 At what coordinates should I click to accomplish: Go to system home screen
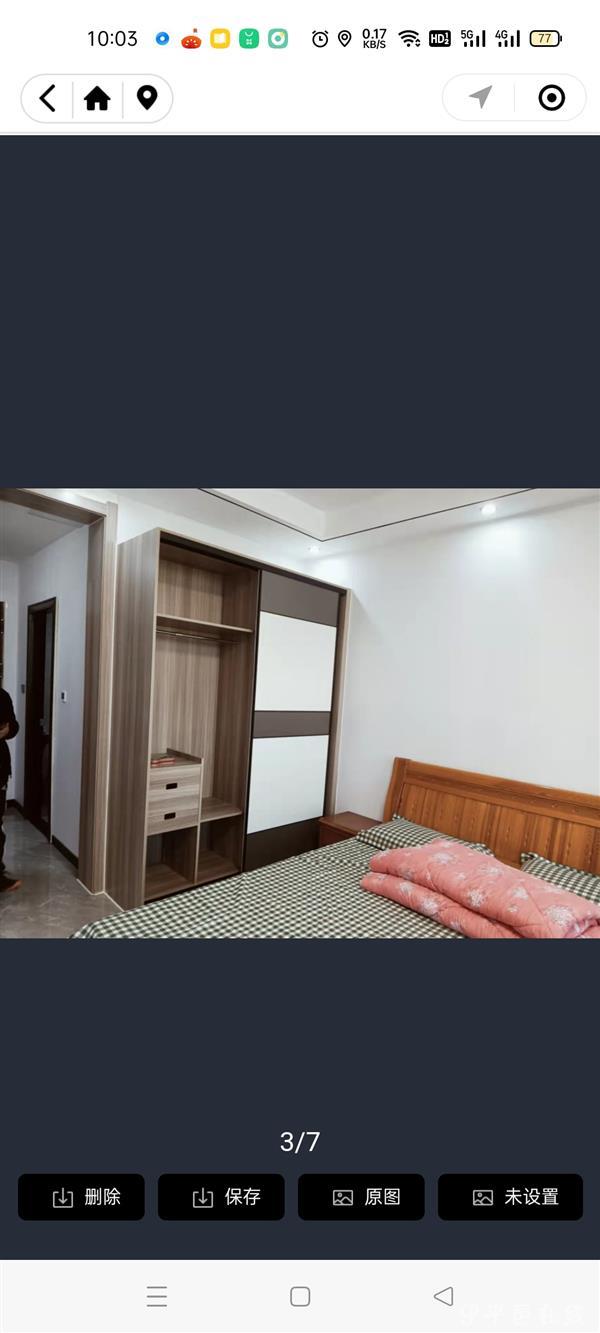(300, 1297)
